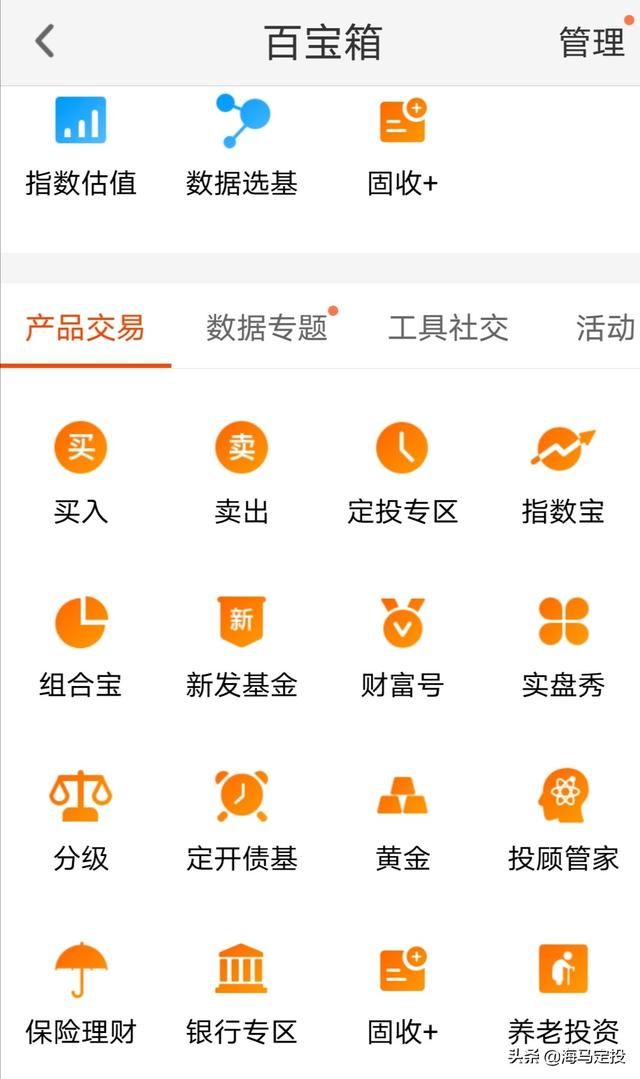Open 指数宝

[x=563, y=473]
